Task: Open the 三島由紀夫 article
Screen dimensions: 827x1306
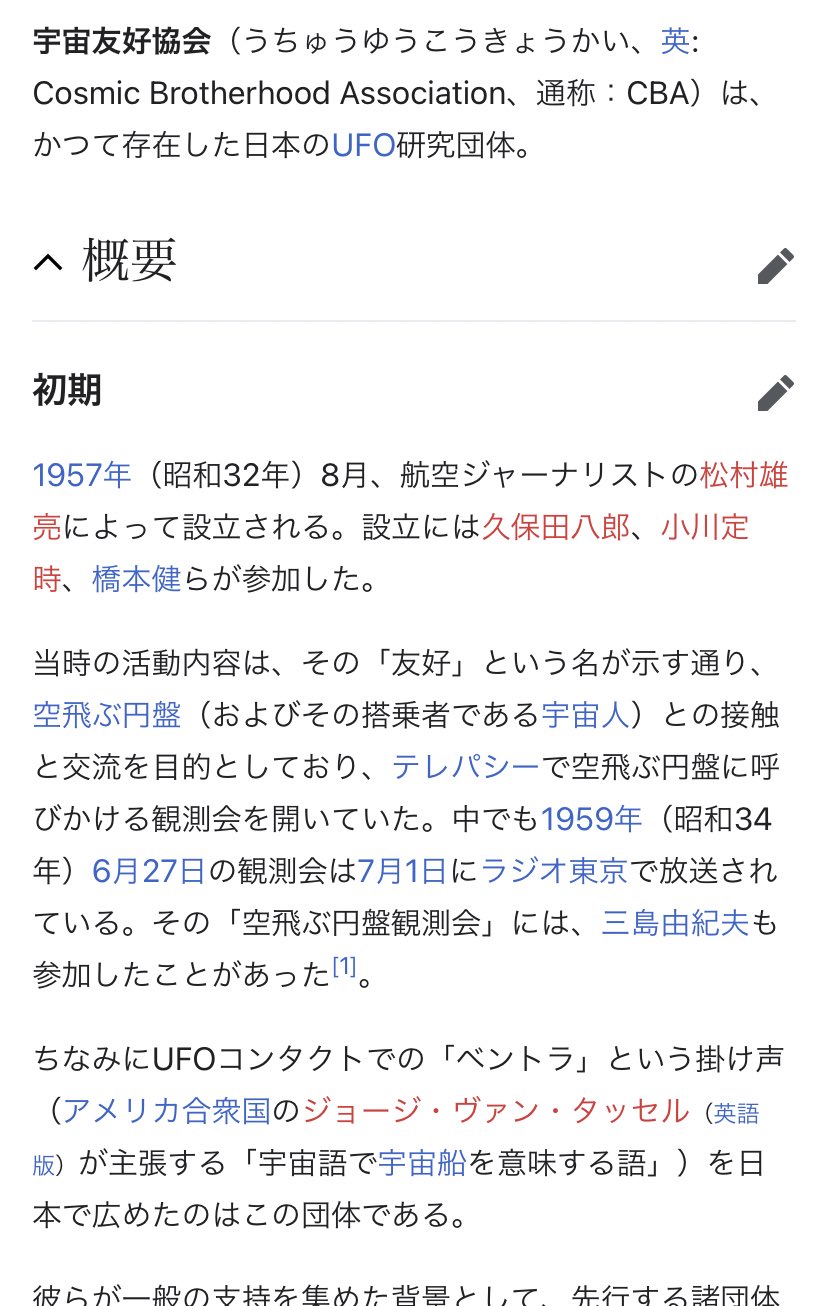Action: point(674,923)
